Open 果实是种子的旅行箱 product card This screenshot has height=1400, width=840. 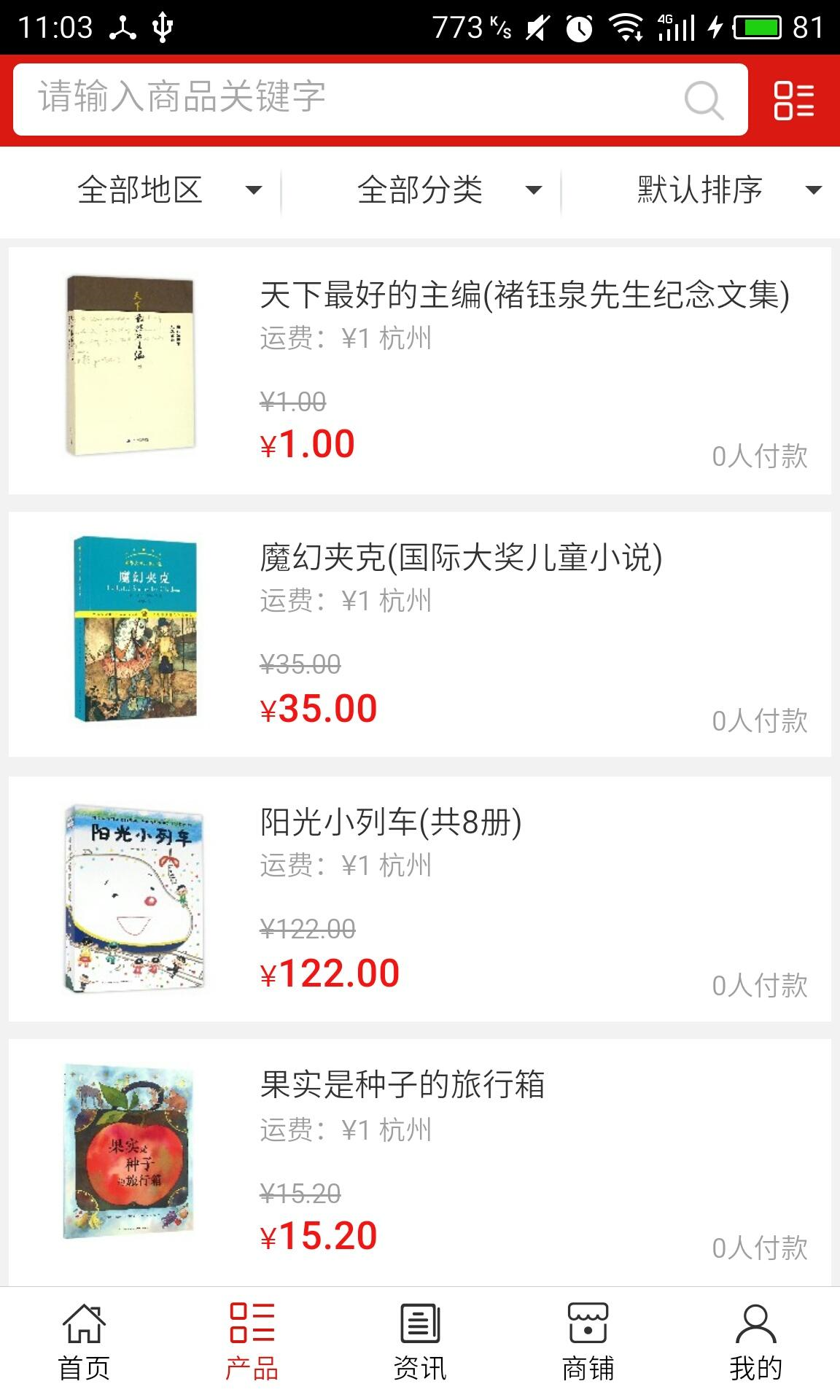pos(402,1084)
